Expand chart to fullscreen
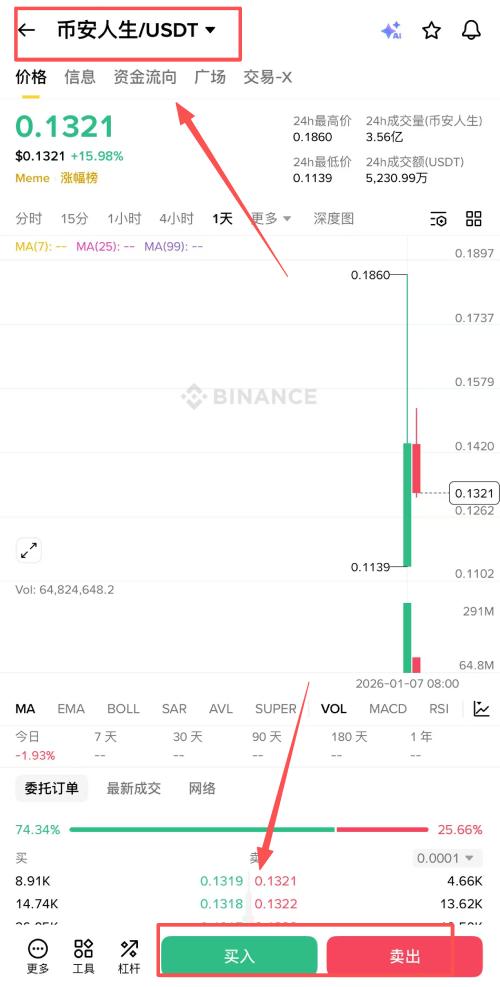The height and width of the screenshot is (987, 500). pos(28,551)
